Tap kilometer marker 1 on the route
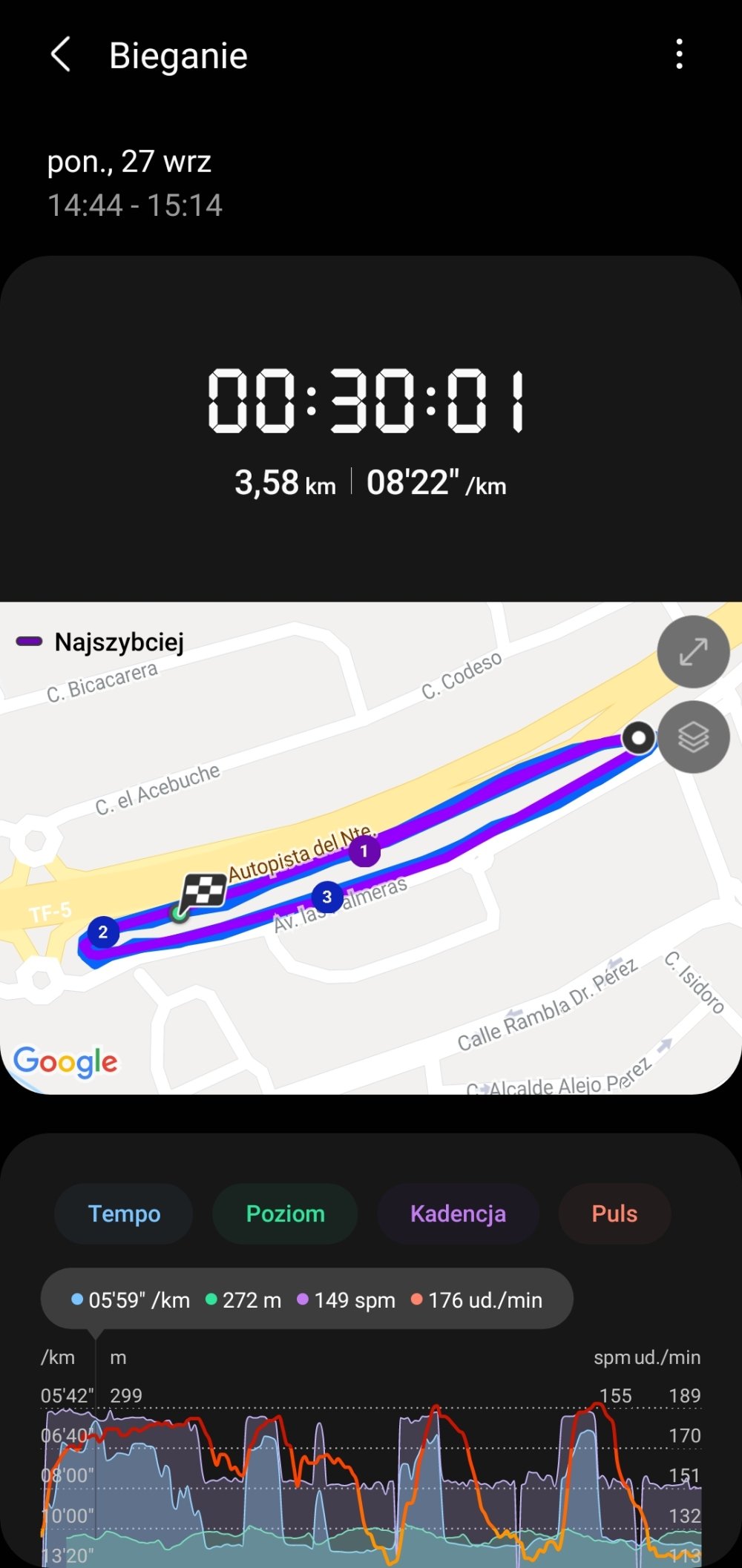The width and height of the screenshot is (742, 1568). (364, 851)
